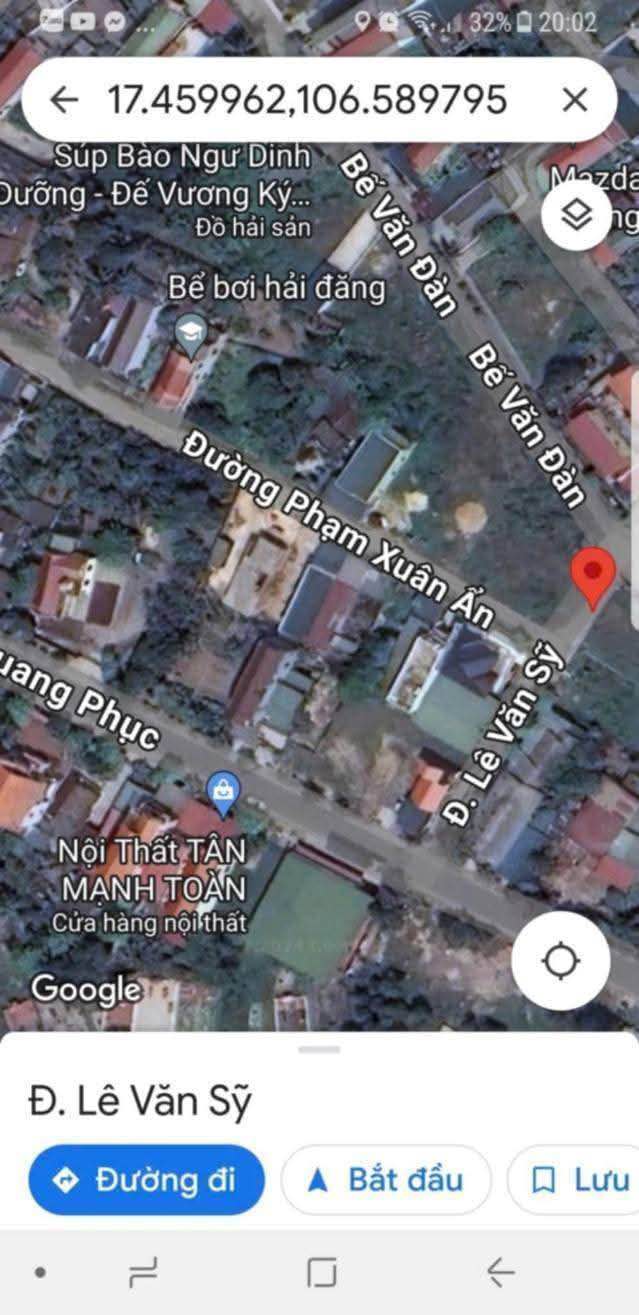Open recent apps from the navigation bar
Image resolution: width=639 pixels, height=1315 pixels.
pyautogui.click(x=144, y=1272)
